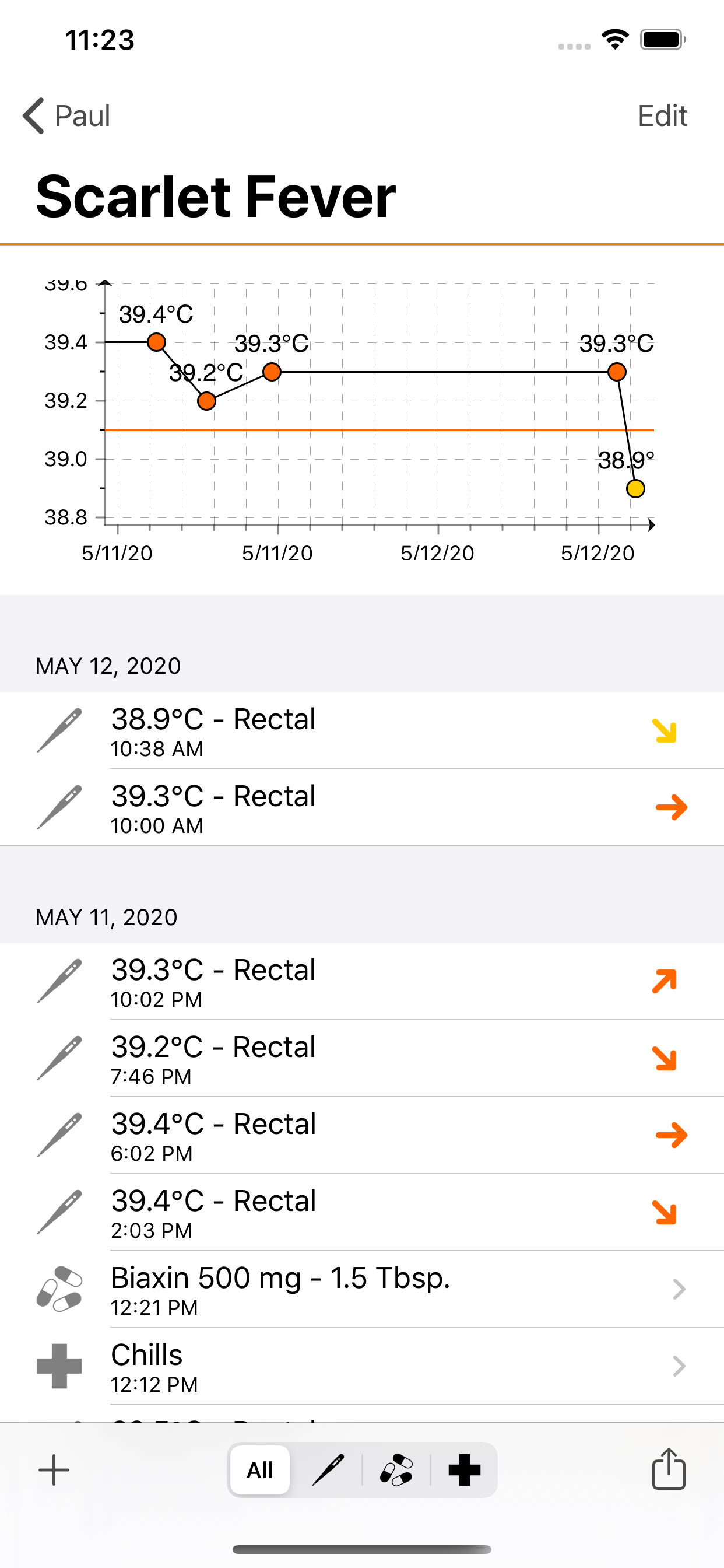The width and height of the screenshot is (724, 1568).
Task: Open the 39.2°C reading at 7:46 PM
Action: (361, 1059)
